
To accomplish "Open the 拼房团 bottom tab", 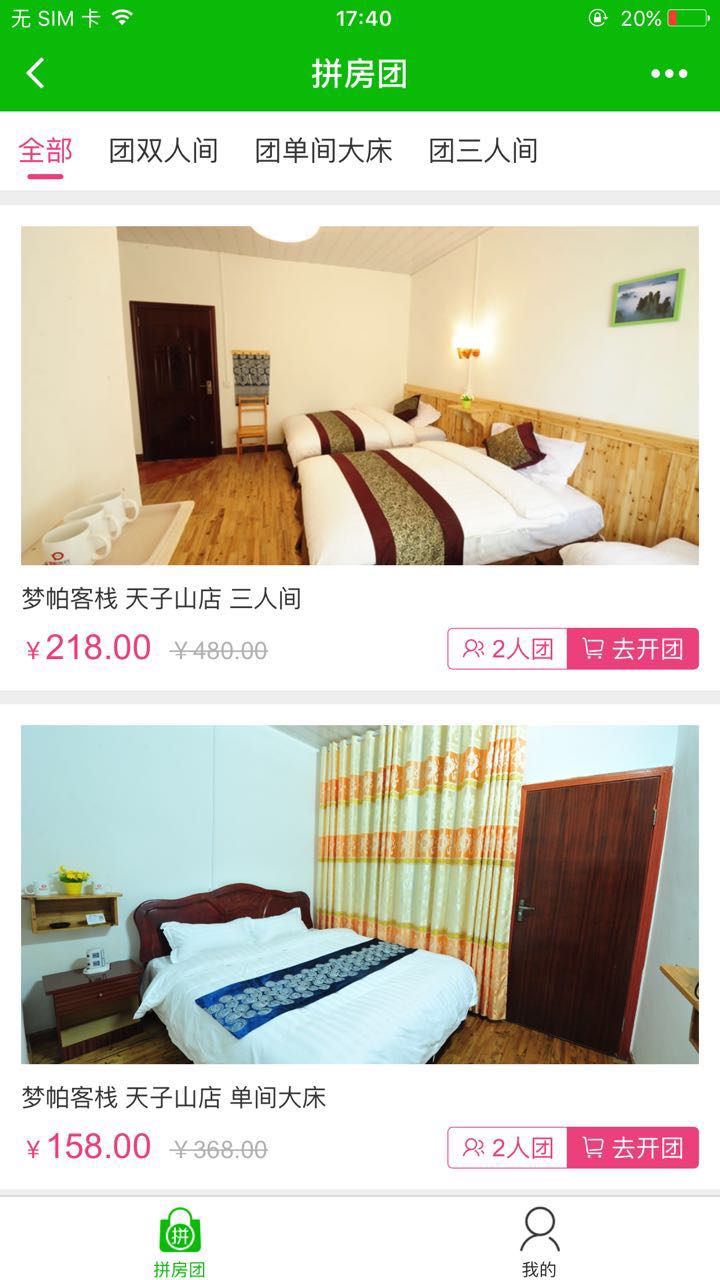I will point(180,1242).
